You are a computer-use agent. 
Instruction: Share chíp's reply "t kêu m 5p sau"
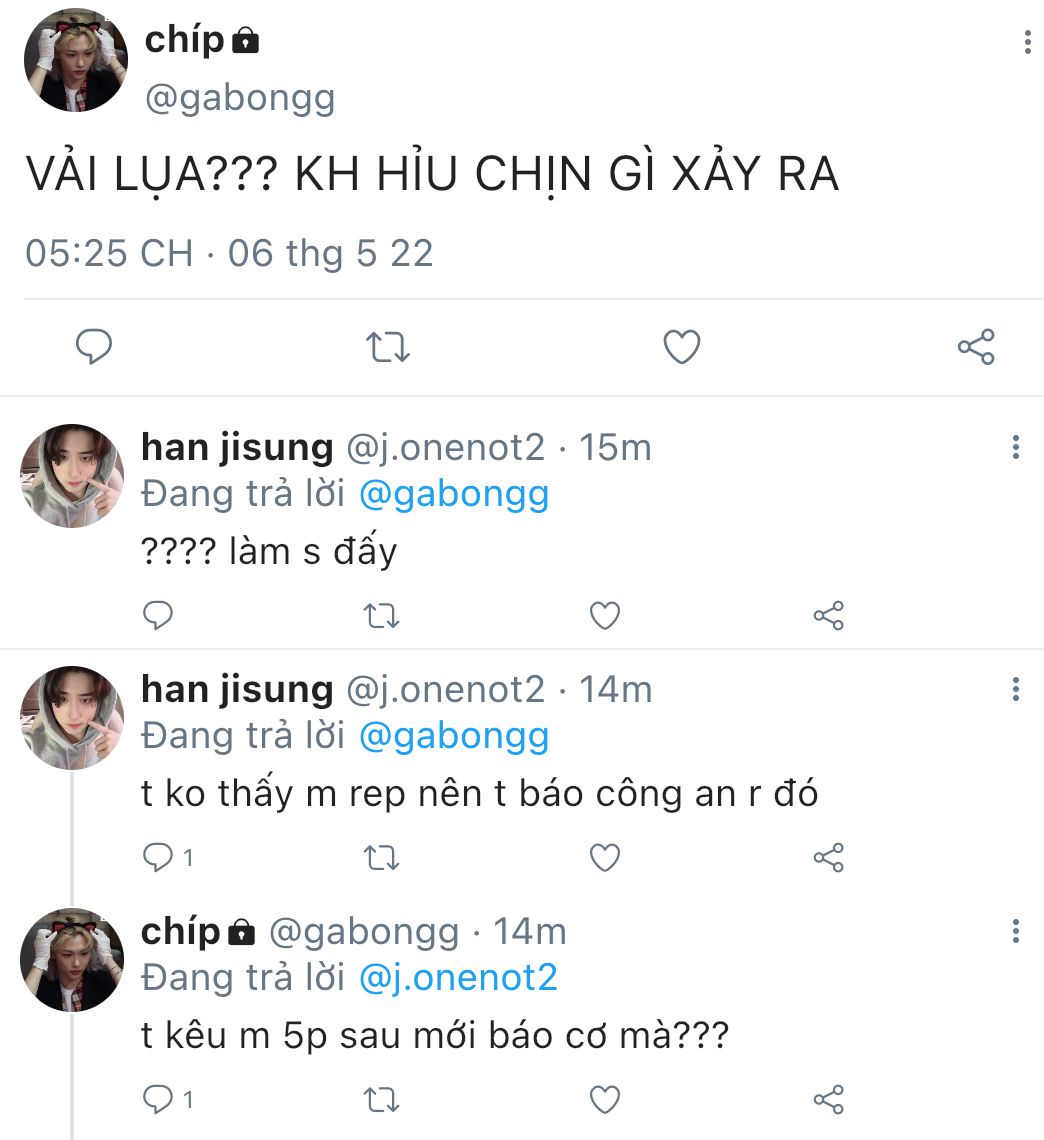(829, 1100)
